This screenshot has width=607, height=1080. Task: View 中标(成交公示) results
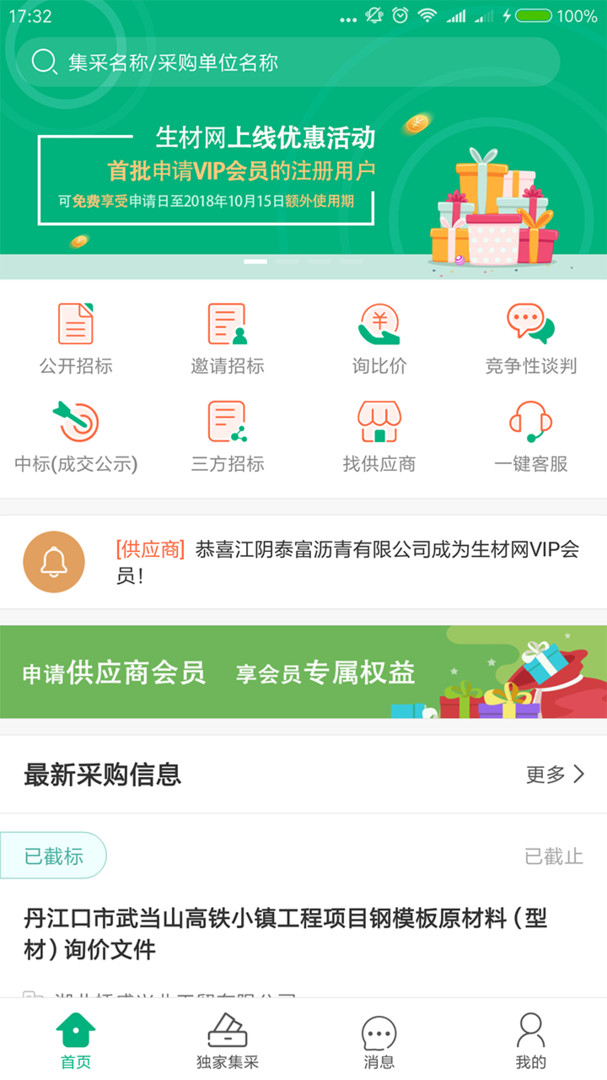pos(76,436)
